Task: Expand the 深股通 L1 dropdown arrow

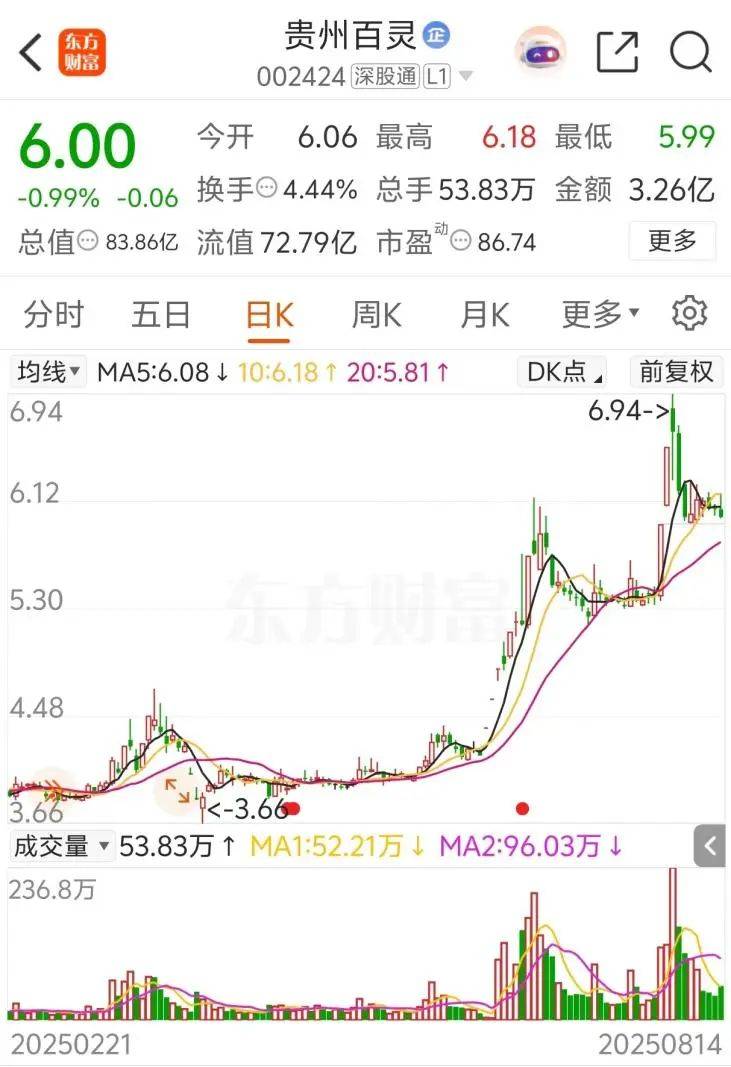Action: coord(466,75)
